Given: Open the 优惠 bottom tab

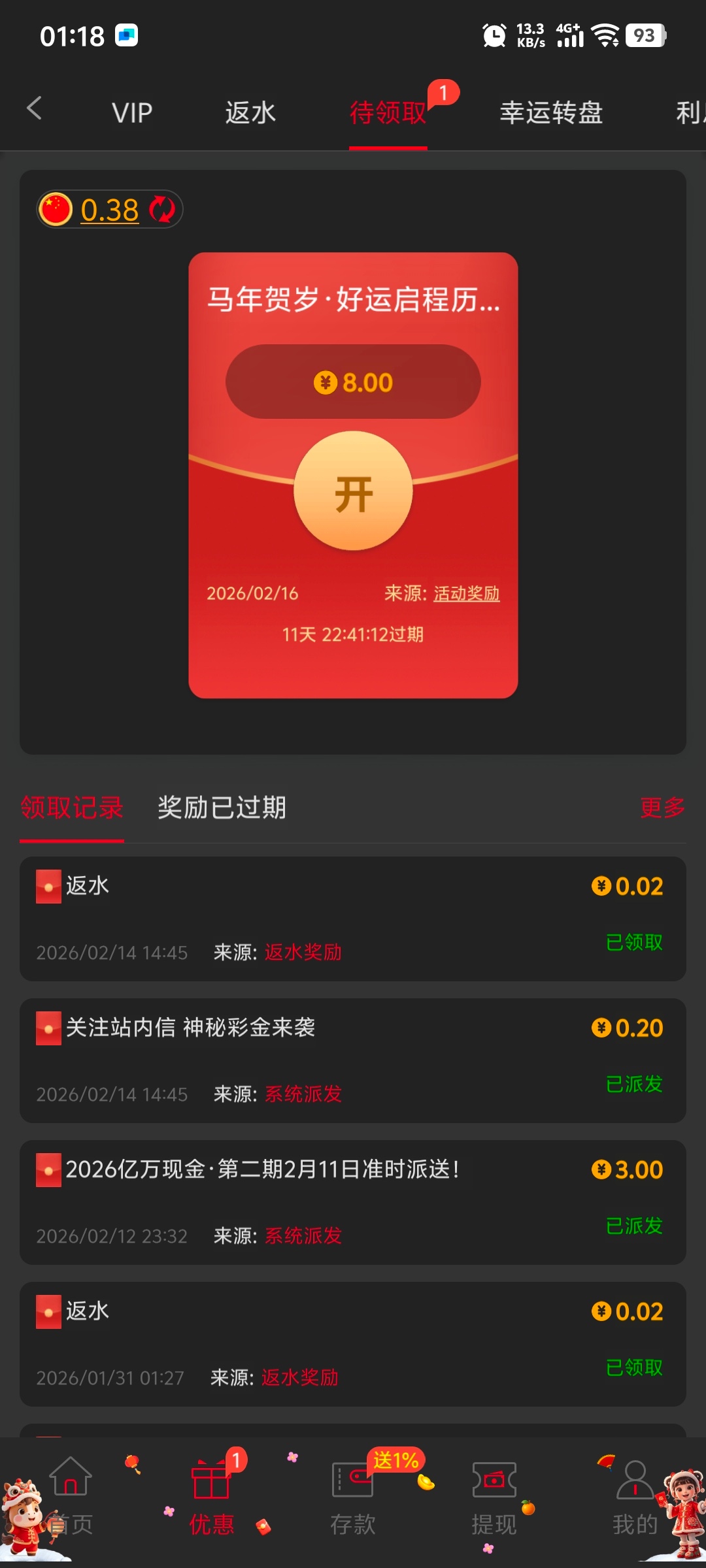Looking at the screenshot, I should [x=211, y=1496].
